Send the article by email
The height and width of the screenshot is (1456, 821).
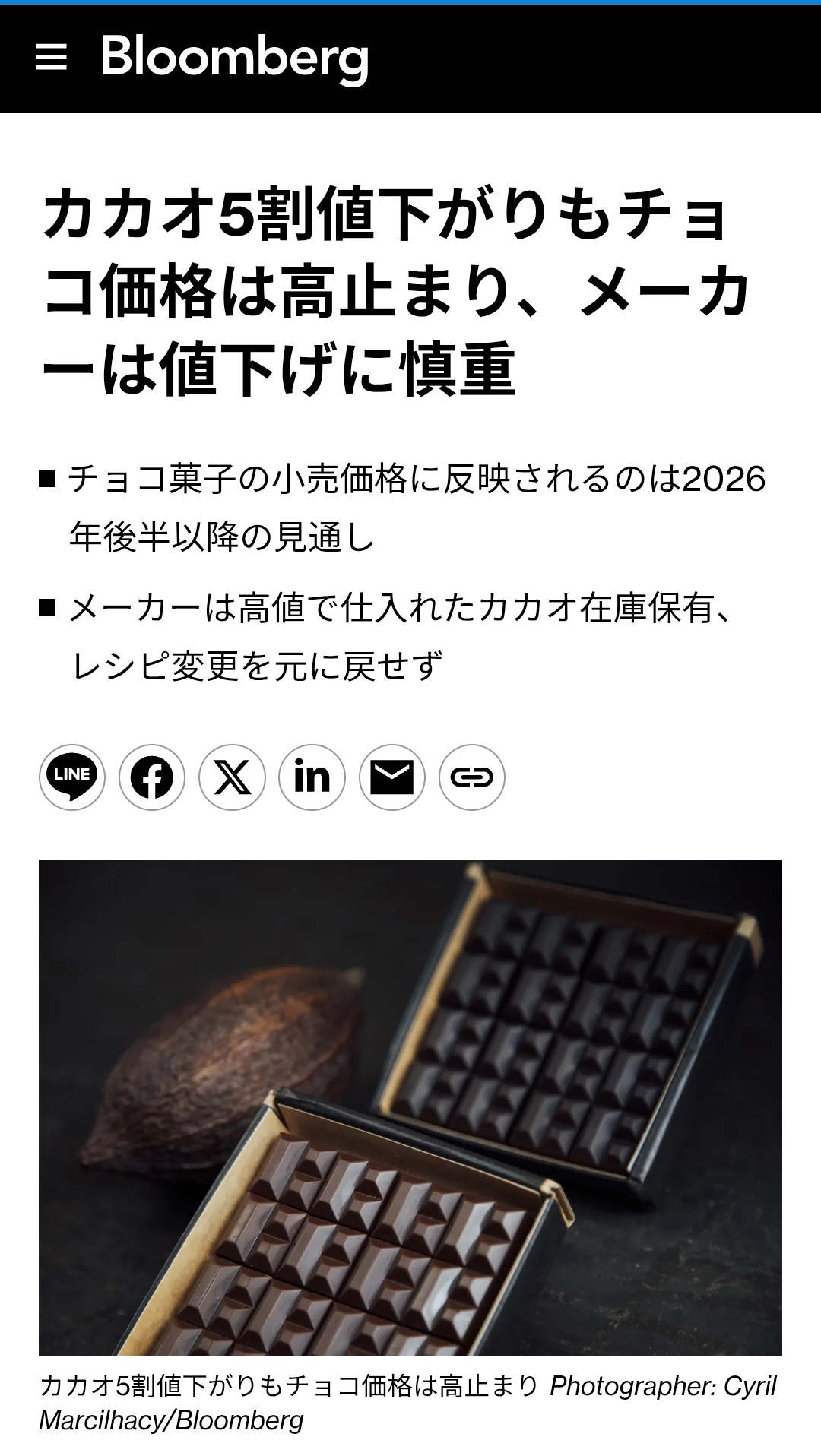click(x=391, y=777)
